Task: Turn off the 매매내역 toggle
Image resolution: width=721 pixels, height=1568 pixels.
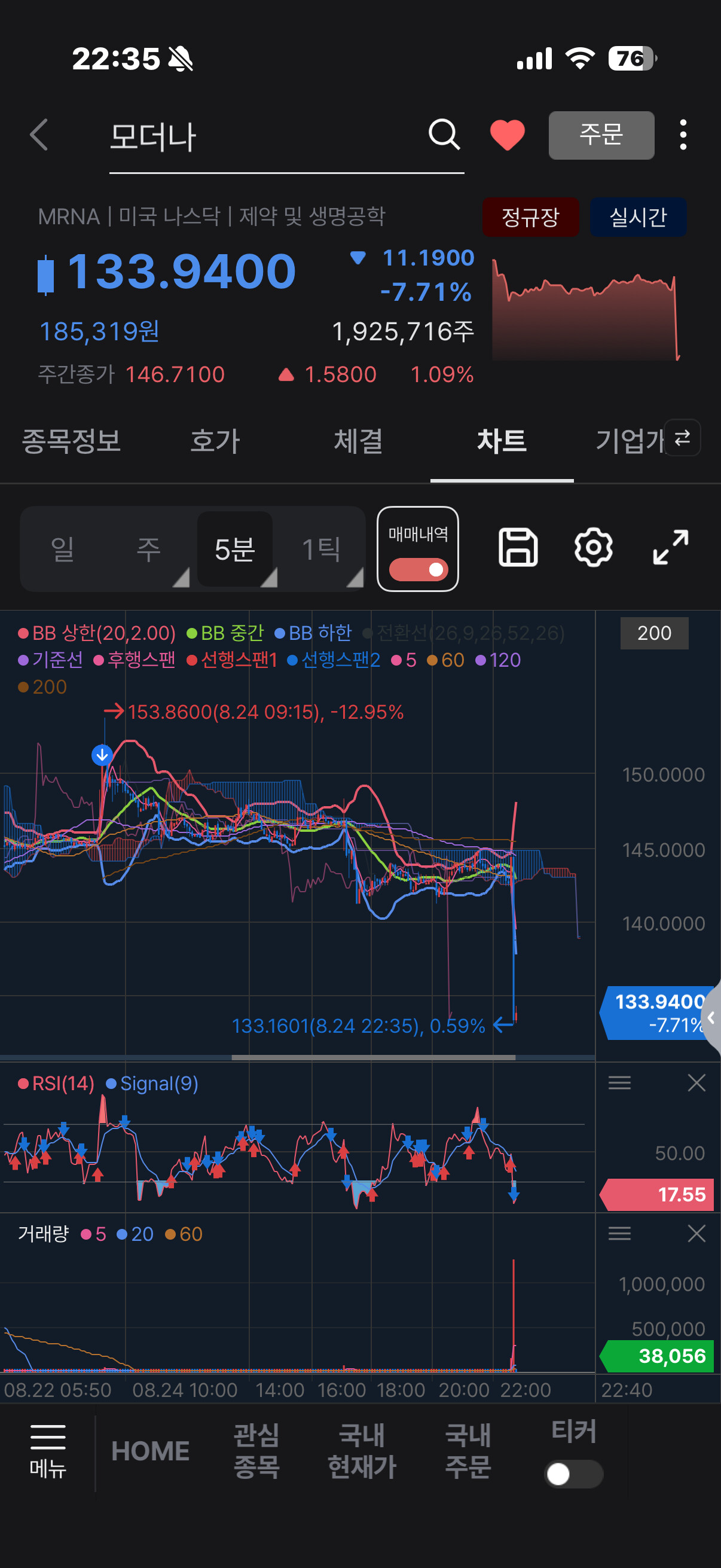Action: (418, 570)
